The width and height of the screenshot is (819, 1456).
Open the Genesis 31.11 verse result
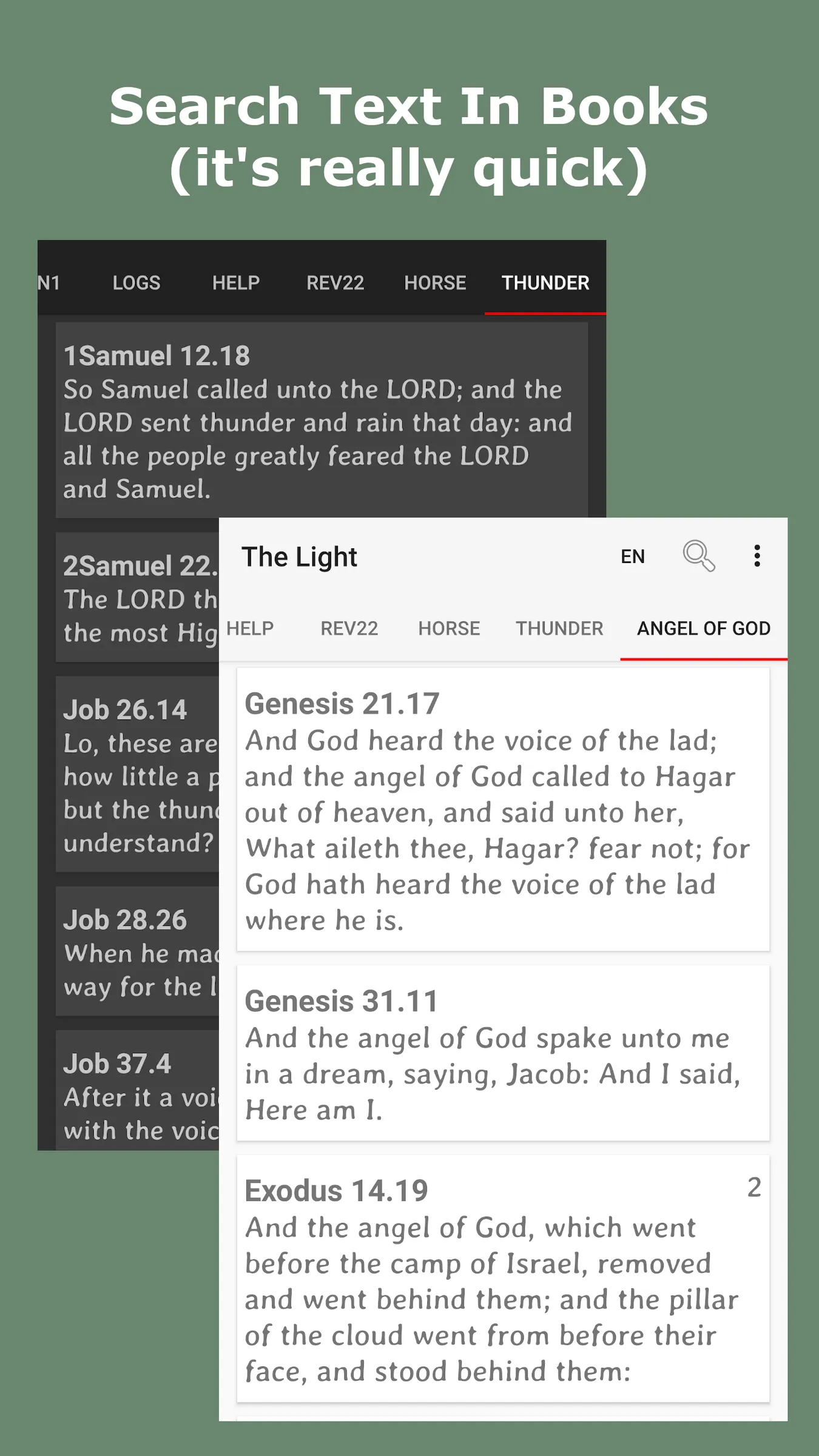pos(502,1056)
